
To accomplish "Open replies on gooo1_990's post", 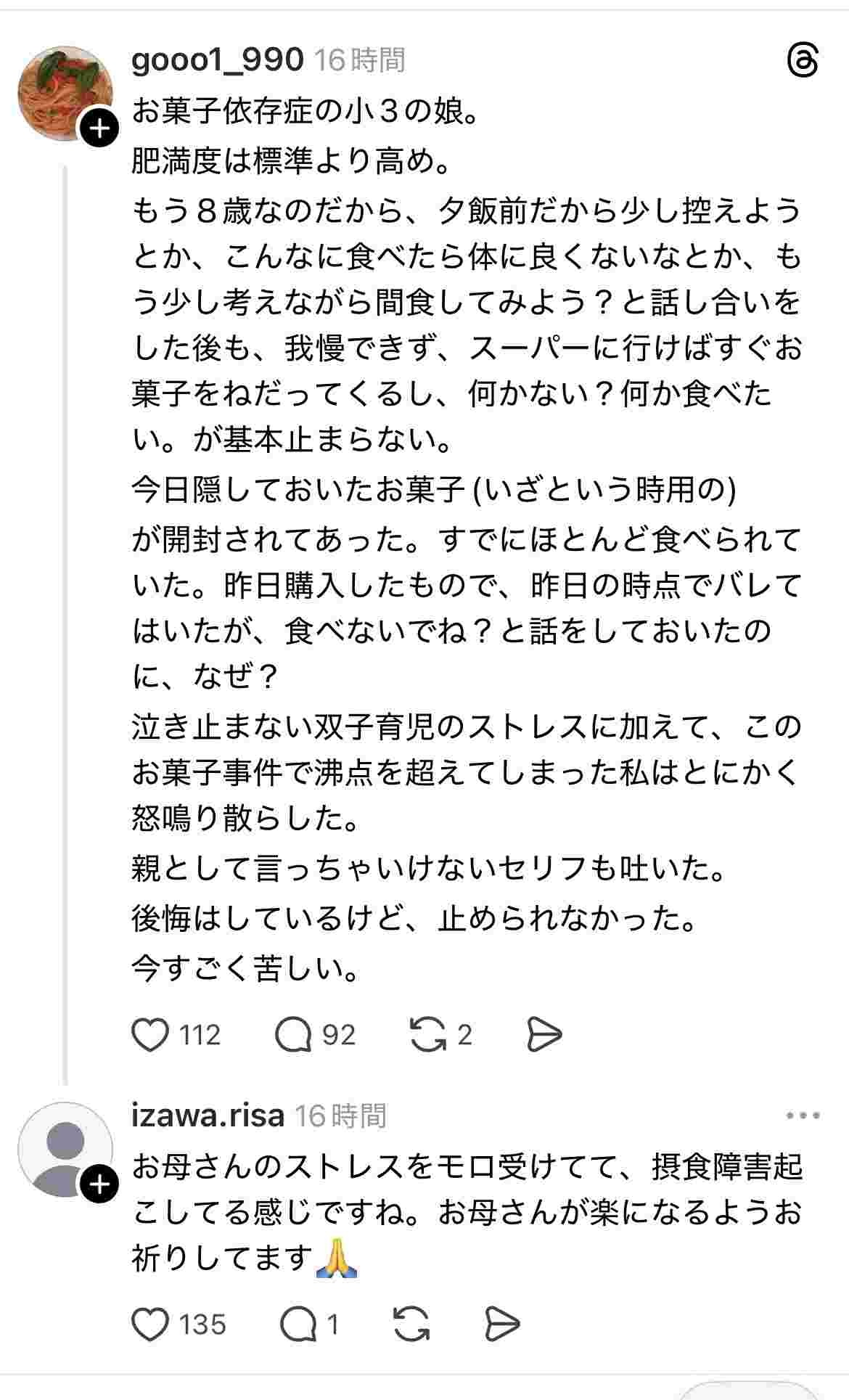I will tap(294, 1034).
